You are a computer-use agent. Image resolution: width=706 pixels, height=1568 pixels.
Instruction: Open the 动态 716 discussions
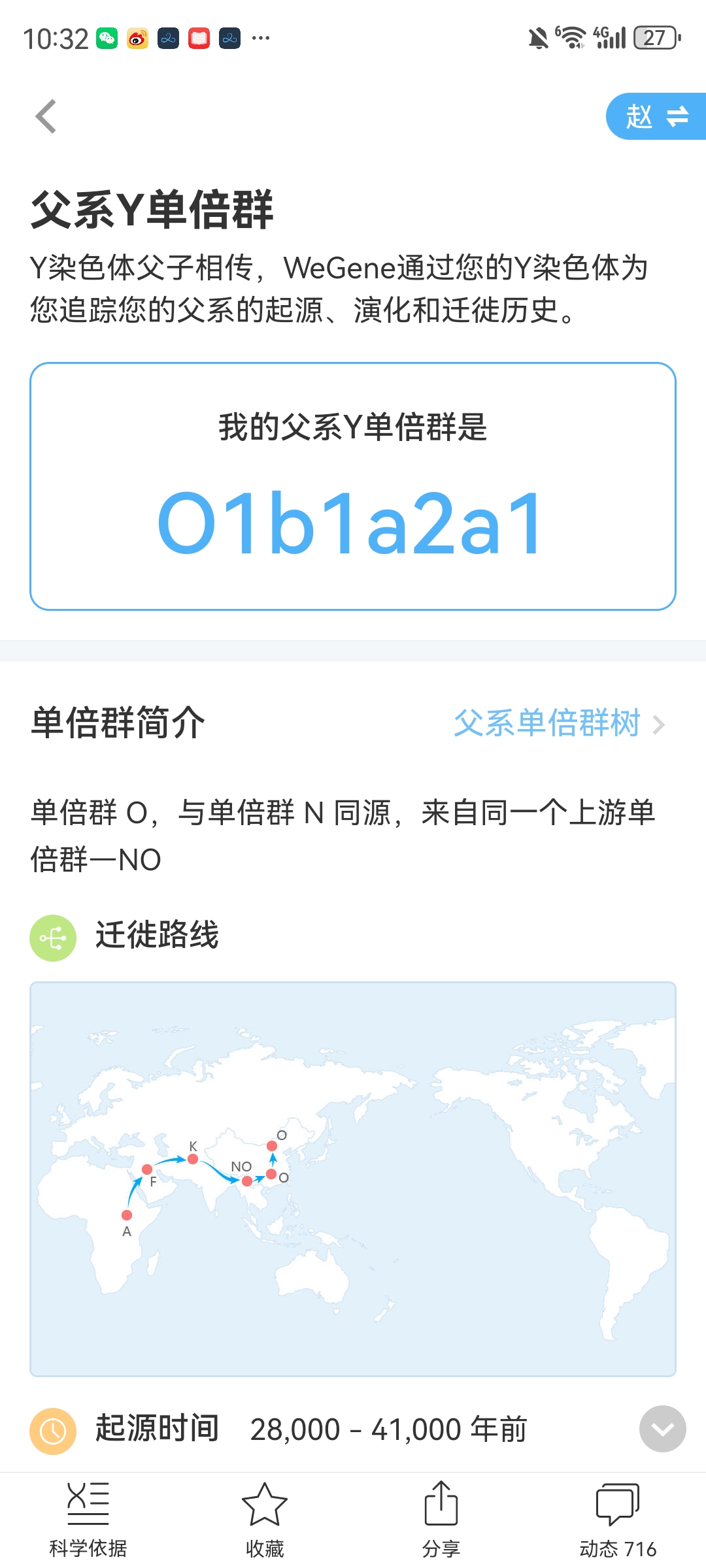click(617, 1520)
